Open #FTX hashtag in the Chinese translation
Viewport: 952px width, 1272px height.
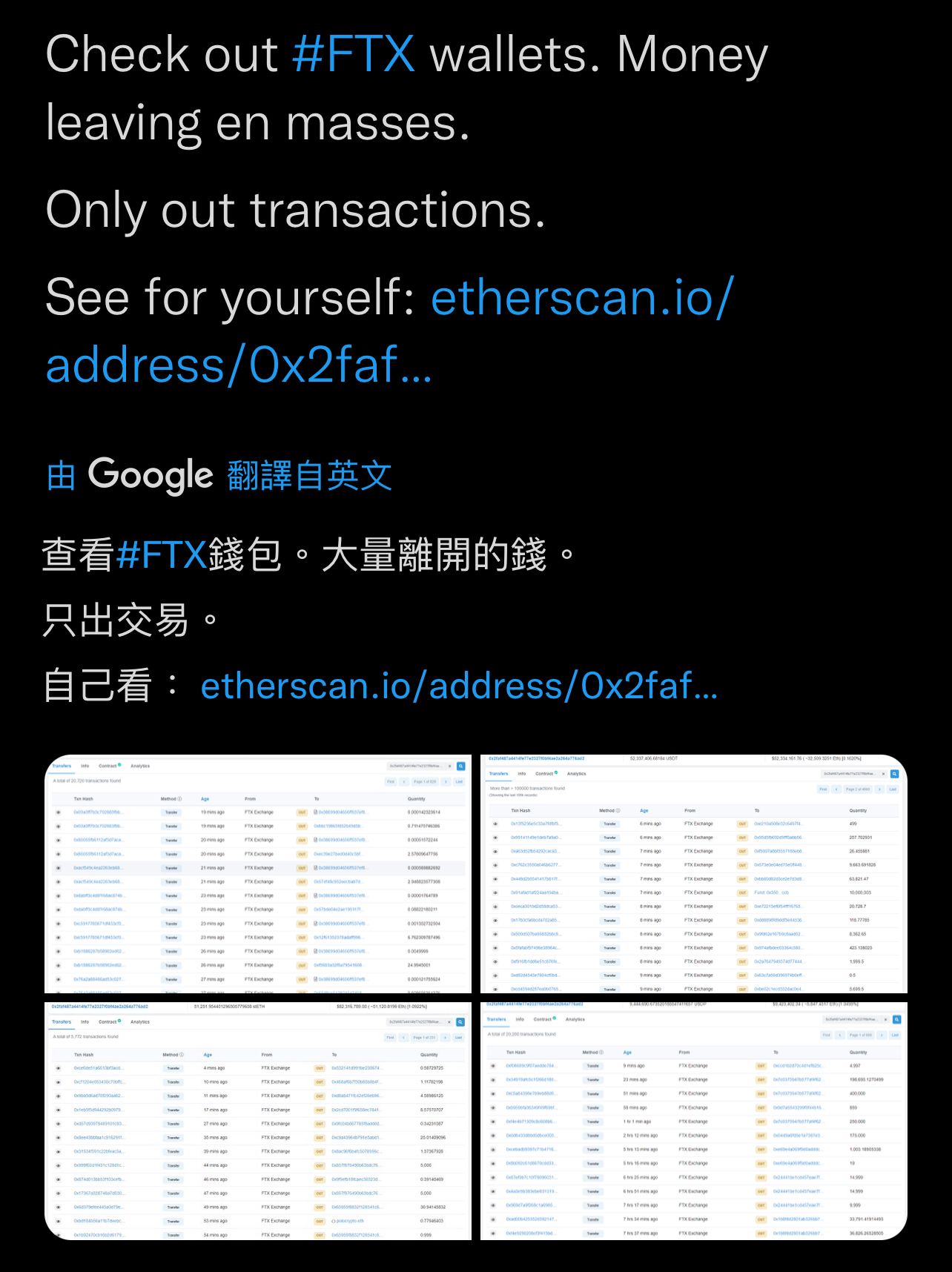tap(162, 554)
